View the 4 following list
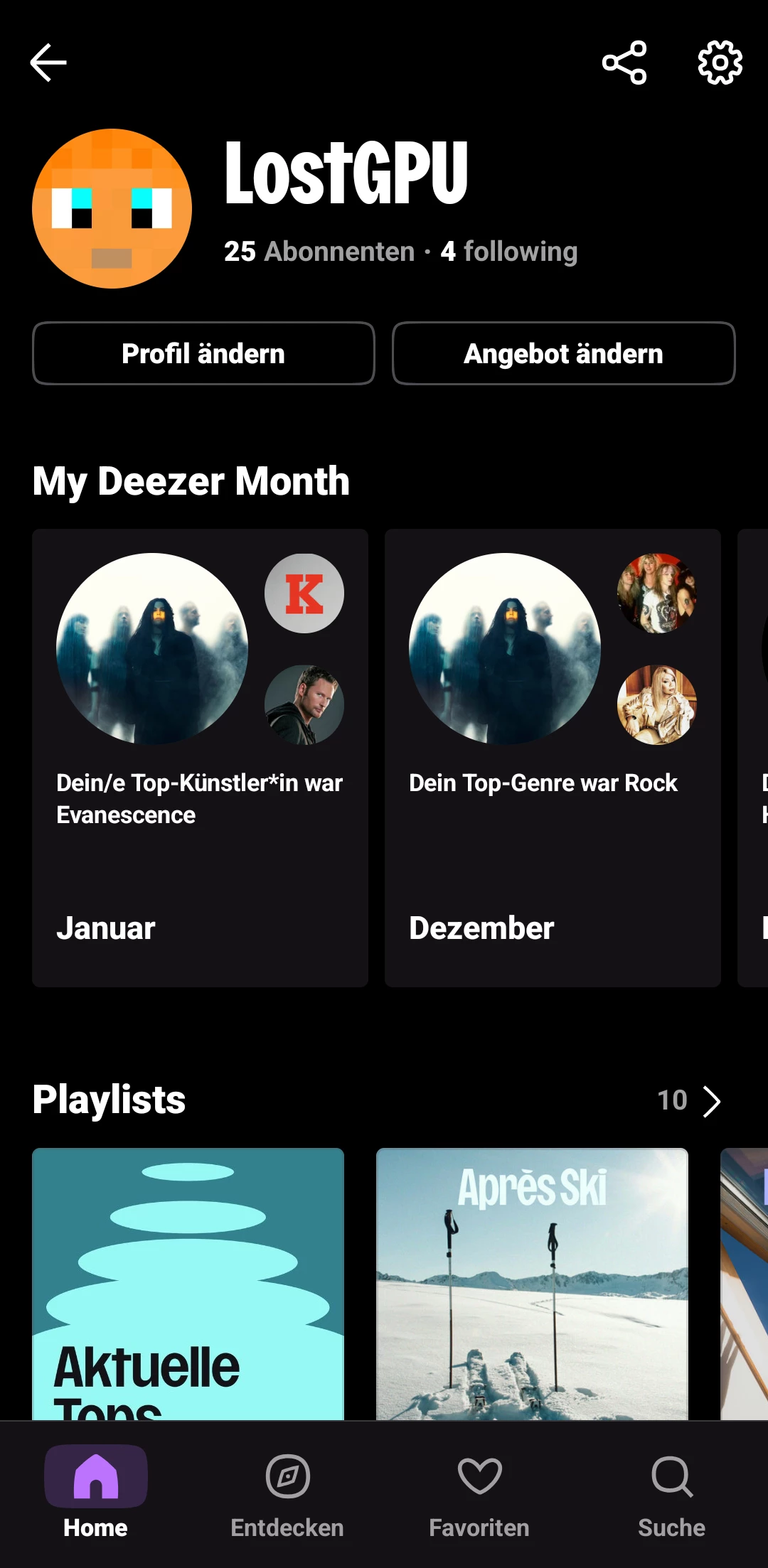This screenshot has height=1568, width=768. point(509,252)
